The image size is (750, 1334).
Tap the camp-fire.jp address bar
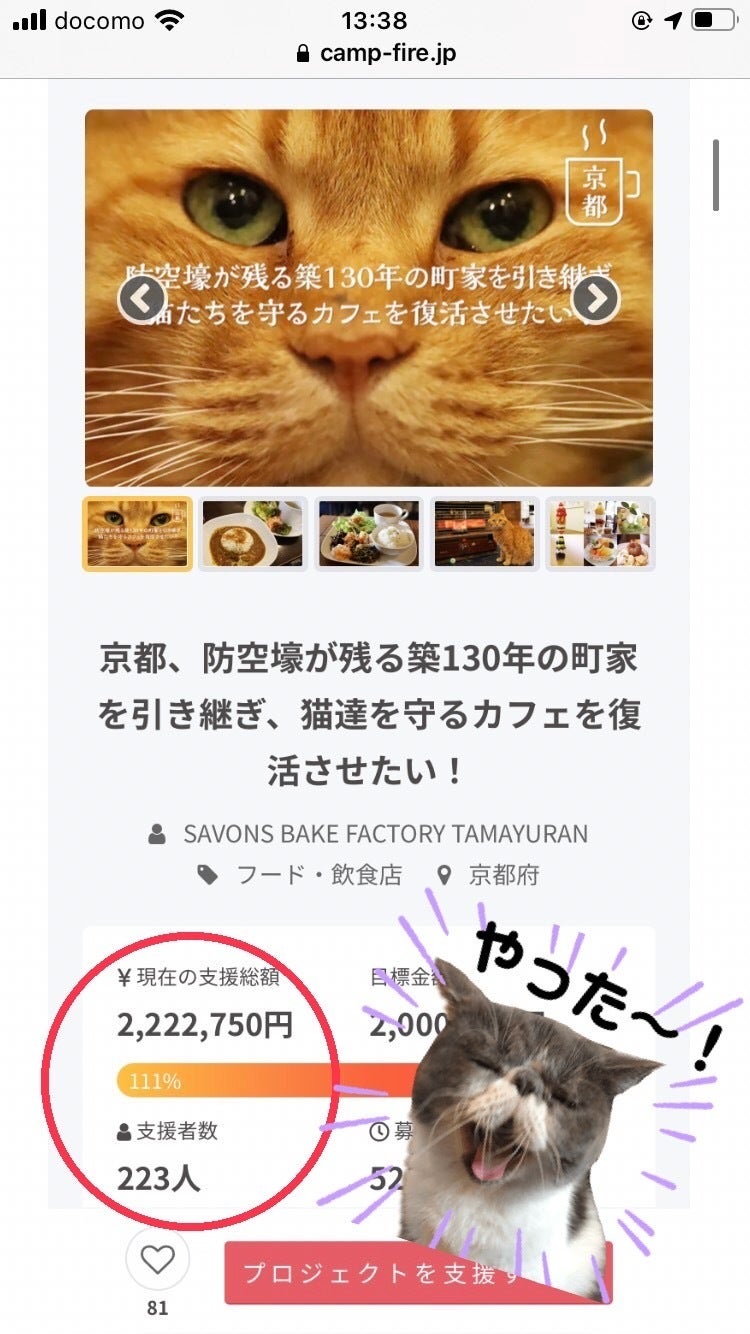pyautogui.click(x=375, y=53)
